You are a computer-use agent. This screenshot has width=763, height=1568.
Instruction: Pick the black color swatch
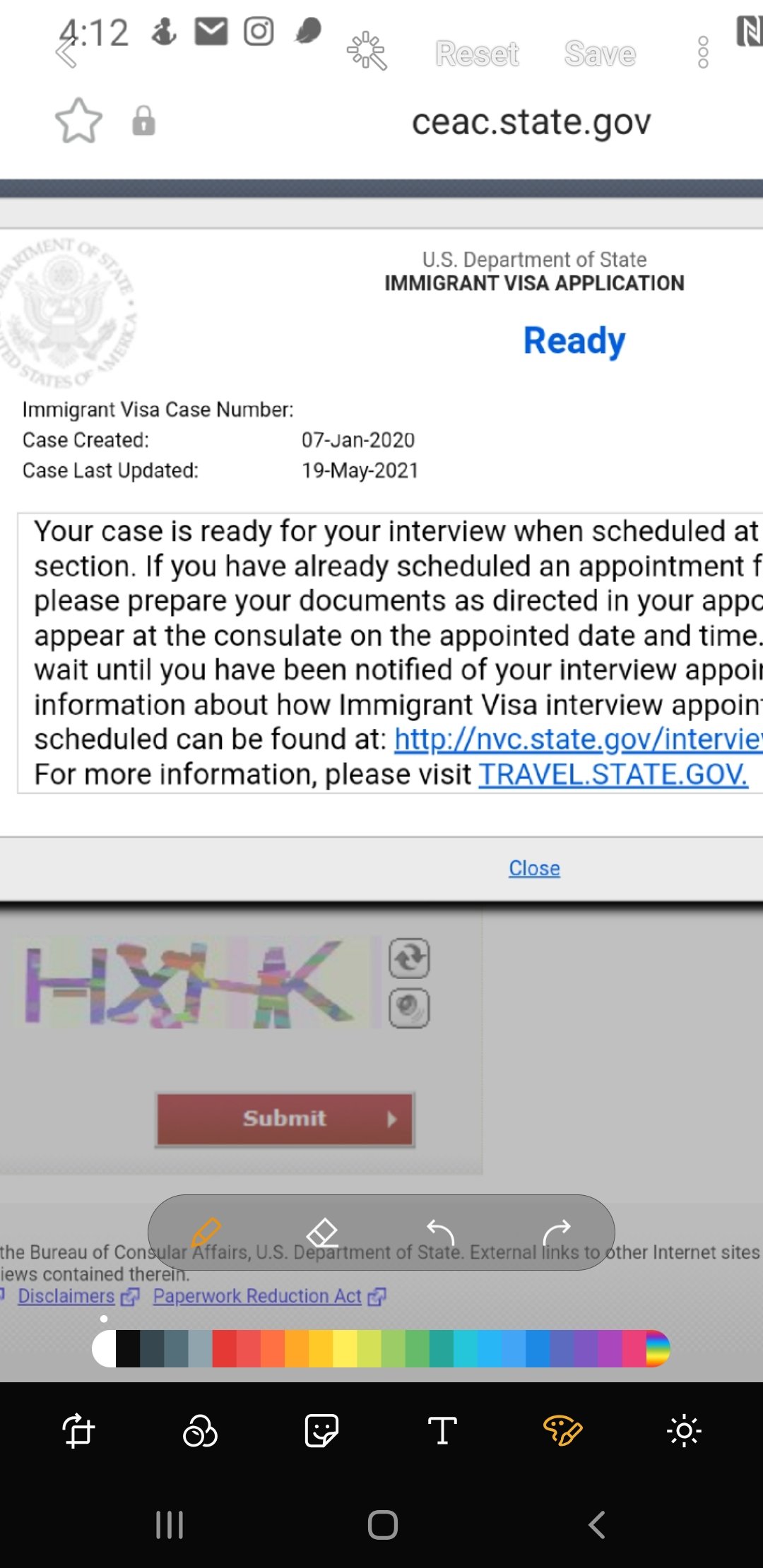click(x=128, y=1348)
